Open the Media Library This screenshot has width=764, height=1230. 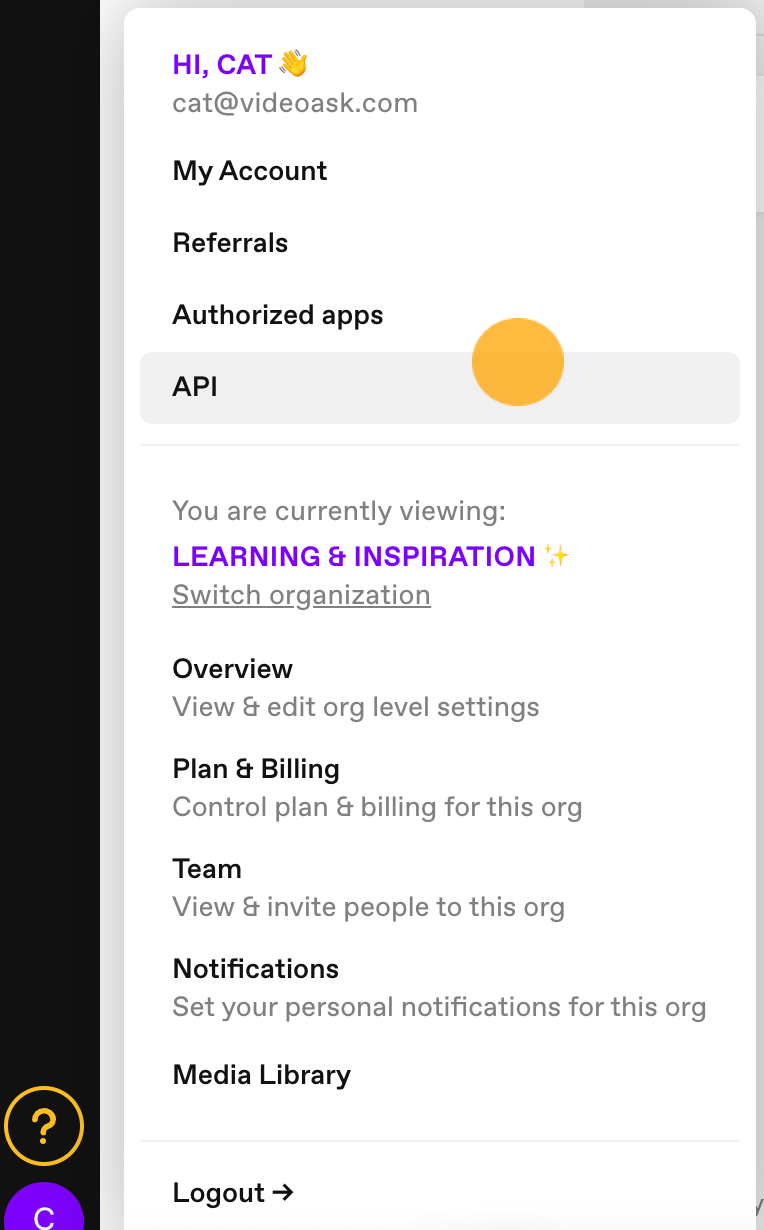click(x=262, y=1075)
